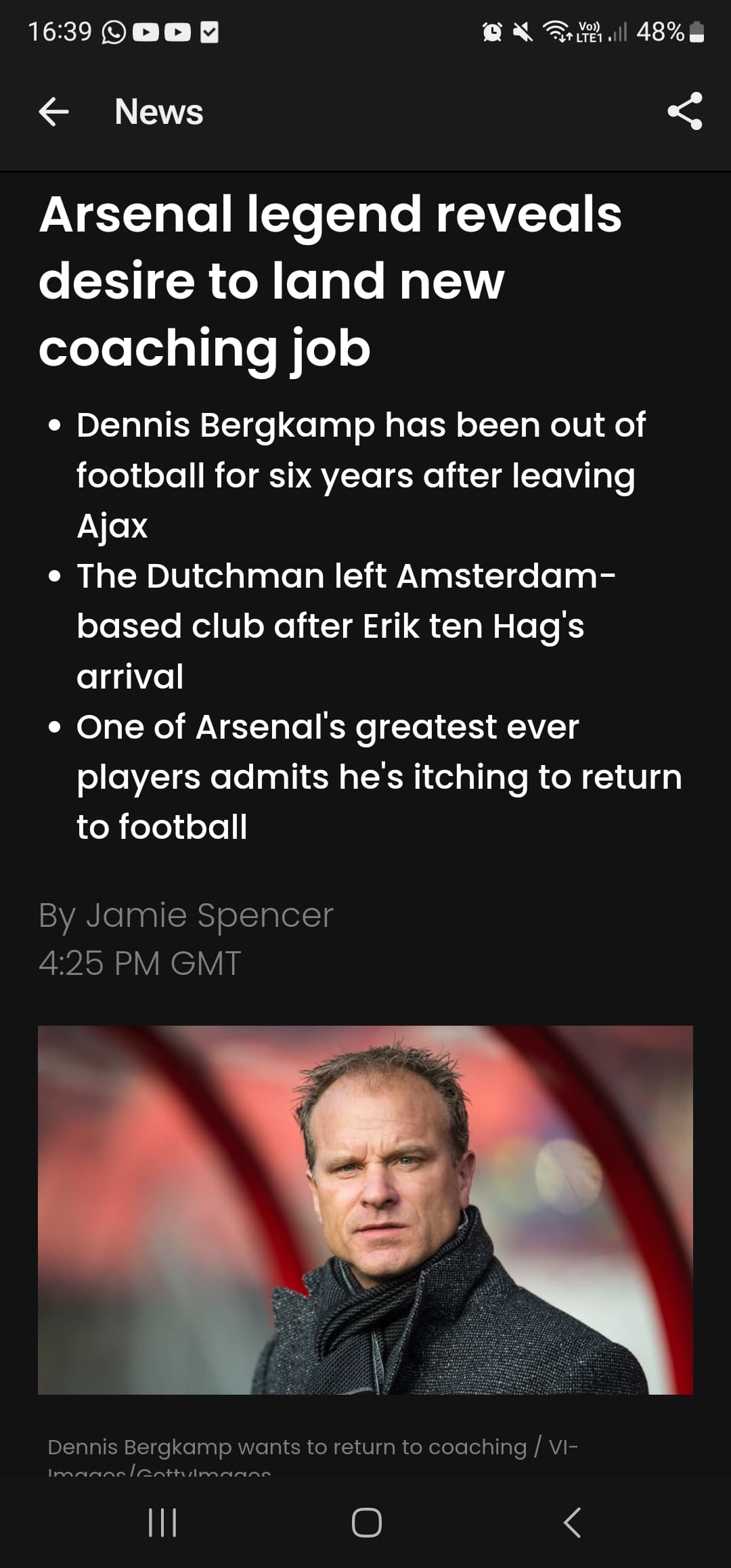
Task: Share this Arsenal legend article
Action: point(684,111)
